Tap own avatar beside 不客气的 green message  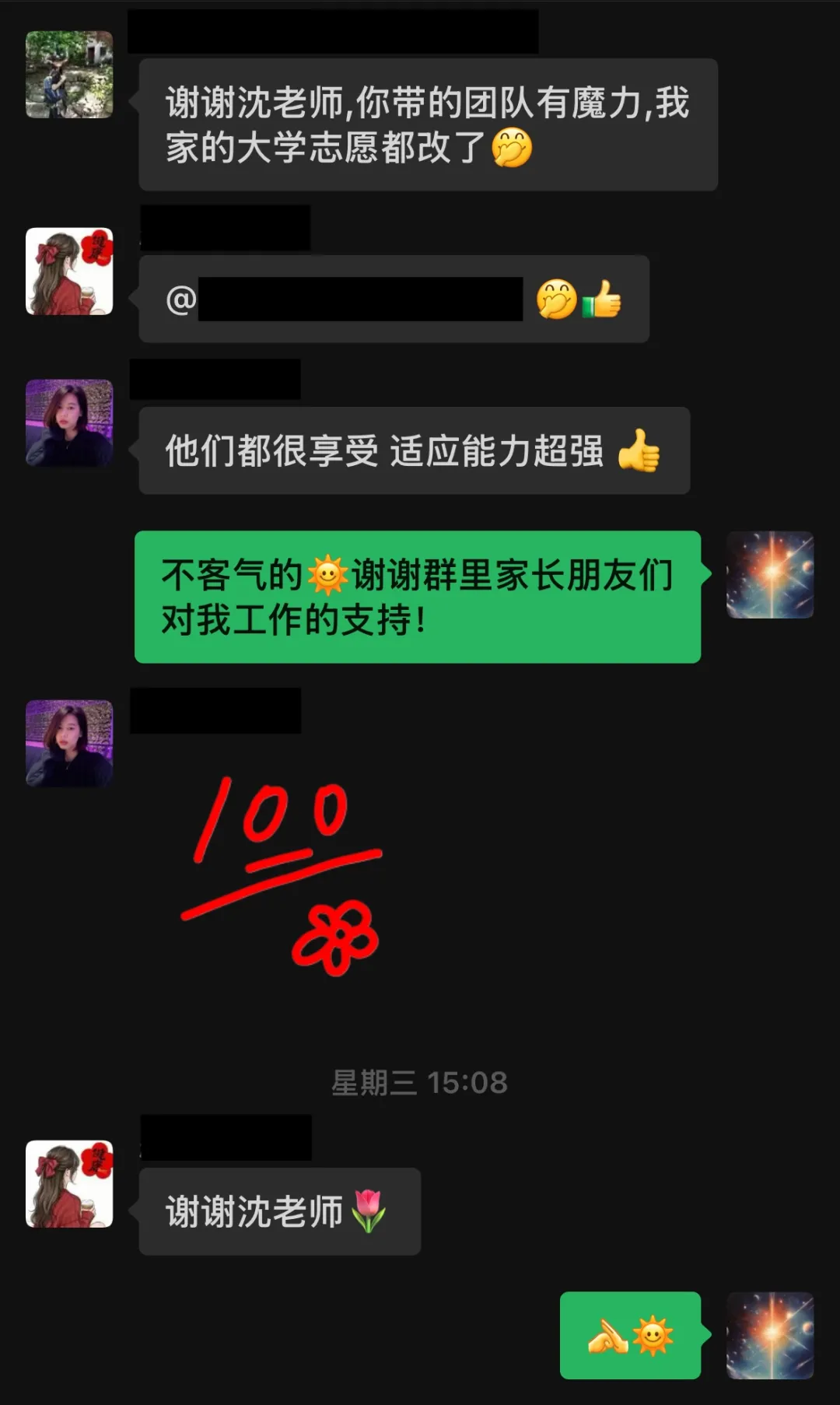point(769,575)
